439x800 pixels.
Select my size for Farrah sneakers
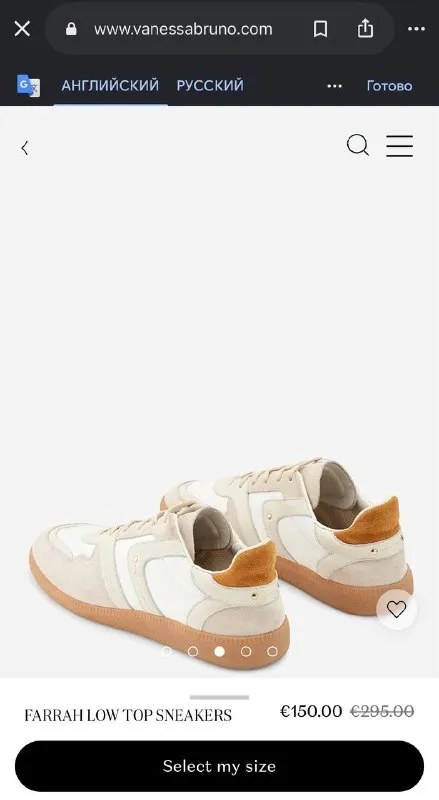coord(220,766)
